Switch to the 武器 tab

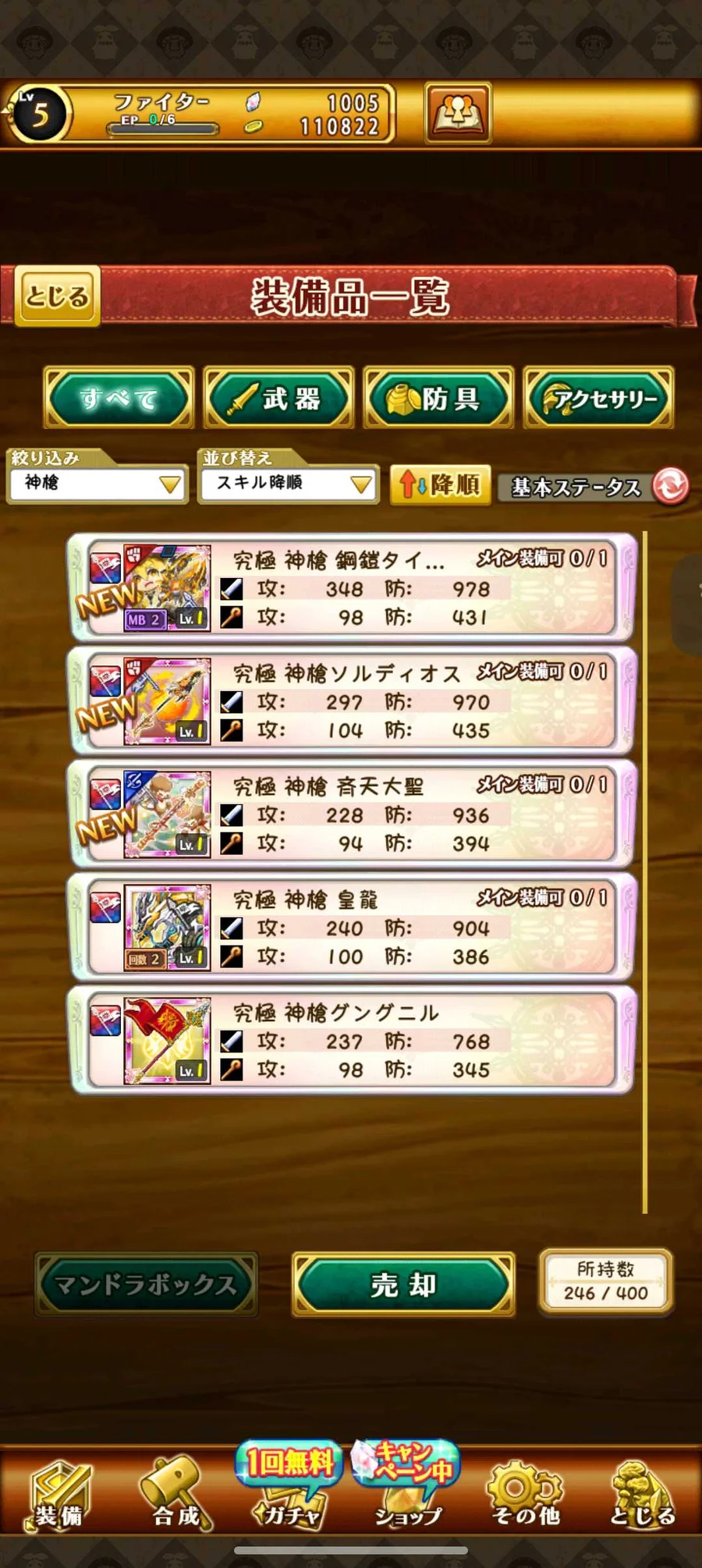278,399
